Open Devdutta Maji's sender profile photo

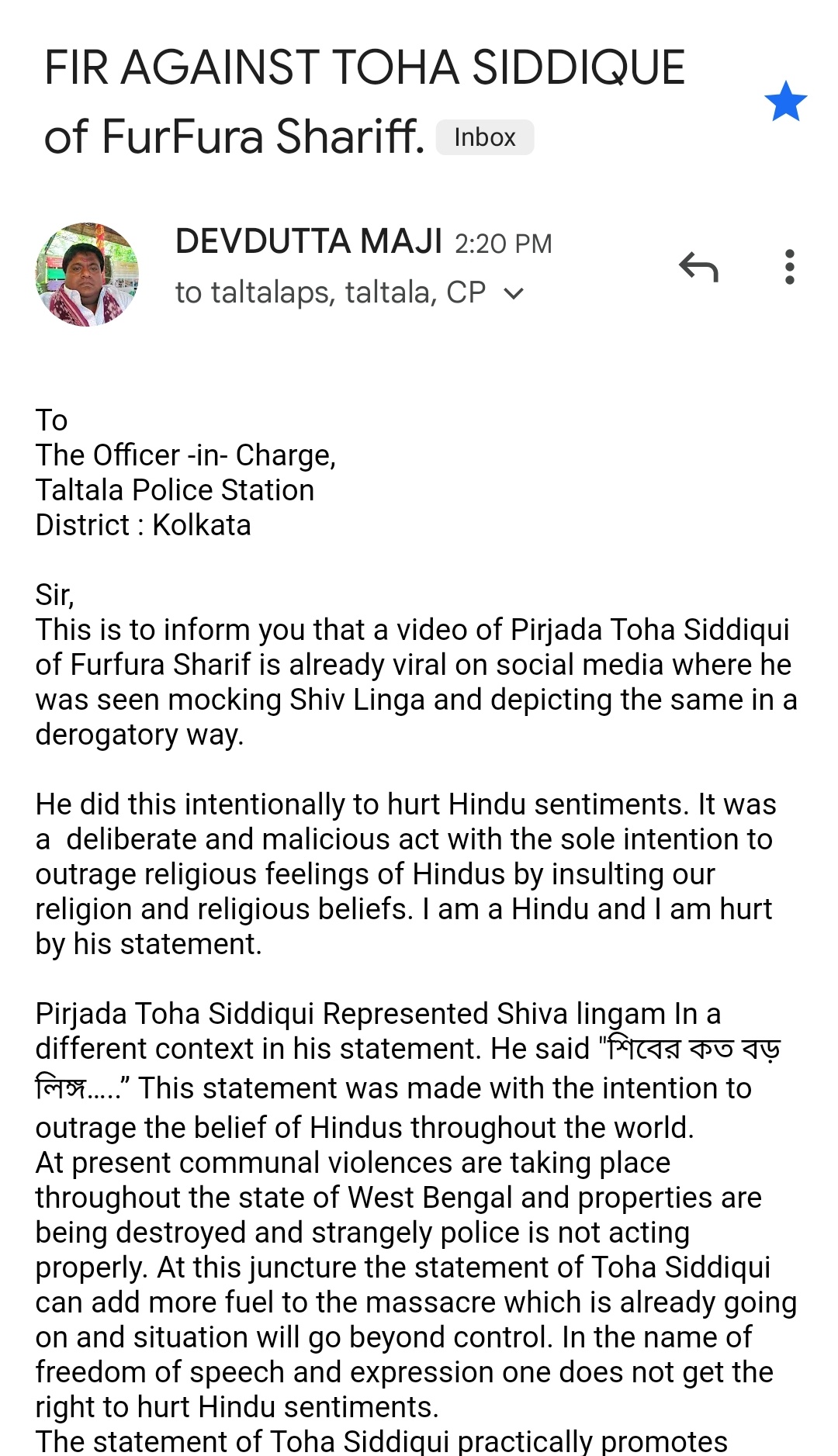[x=87, y=274]
